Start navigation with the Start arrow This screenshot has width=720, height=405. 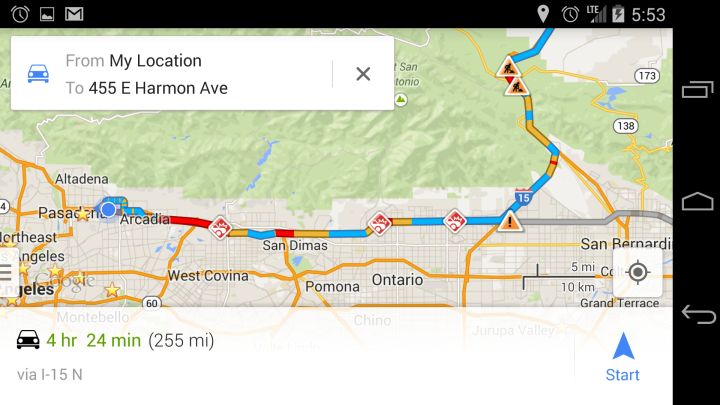coord(622,357)
